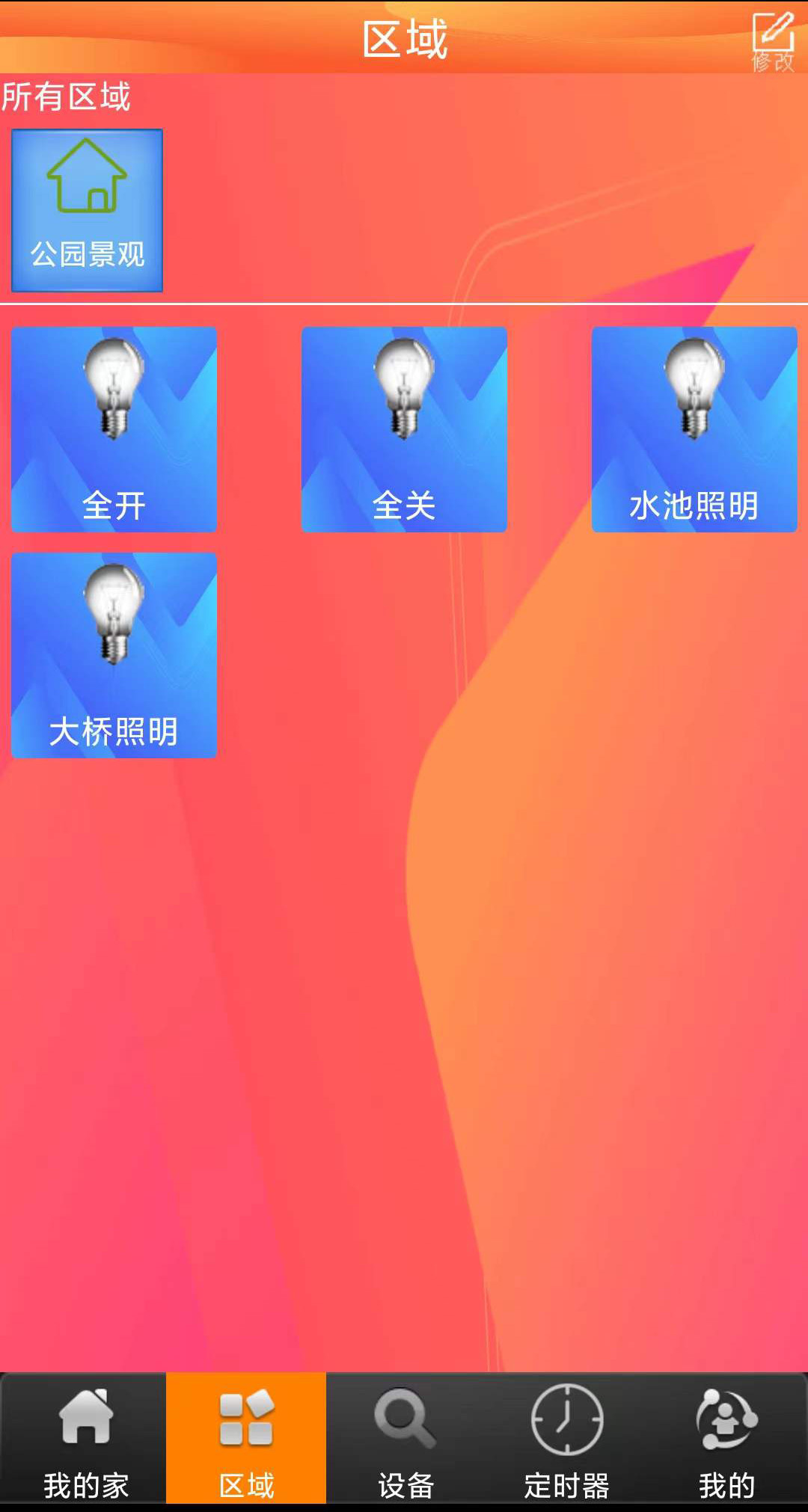This screenshot has height=1512, width=808.
Task: Switch to the 我的家 tab
Action: pyautogui.click(x=85, y=1440)
